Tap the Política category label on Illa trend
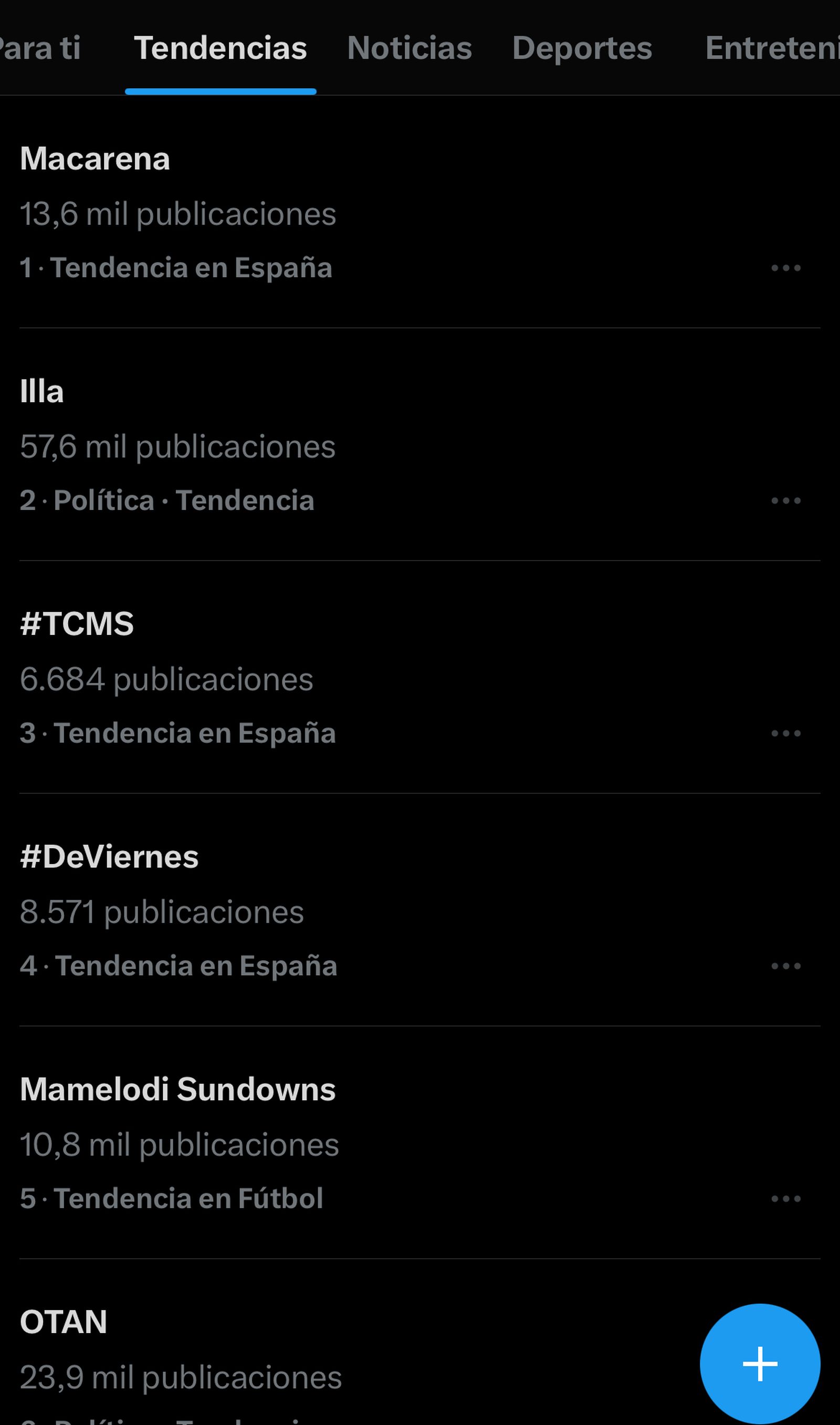Screen dimensions: 840x1425 click(x=104, y=501)
